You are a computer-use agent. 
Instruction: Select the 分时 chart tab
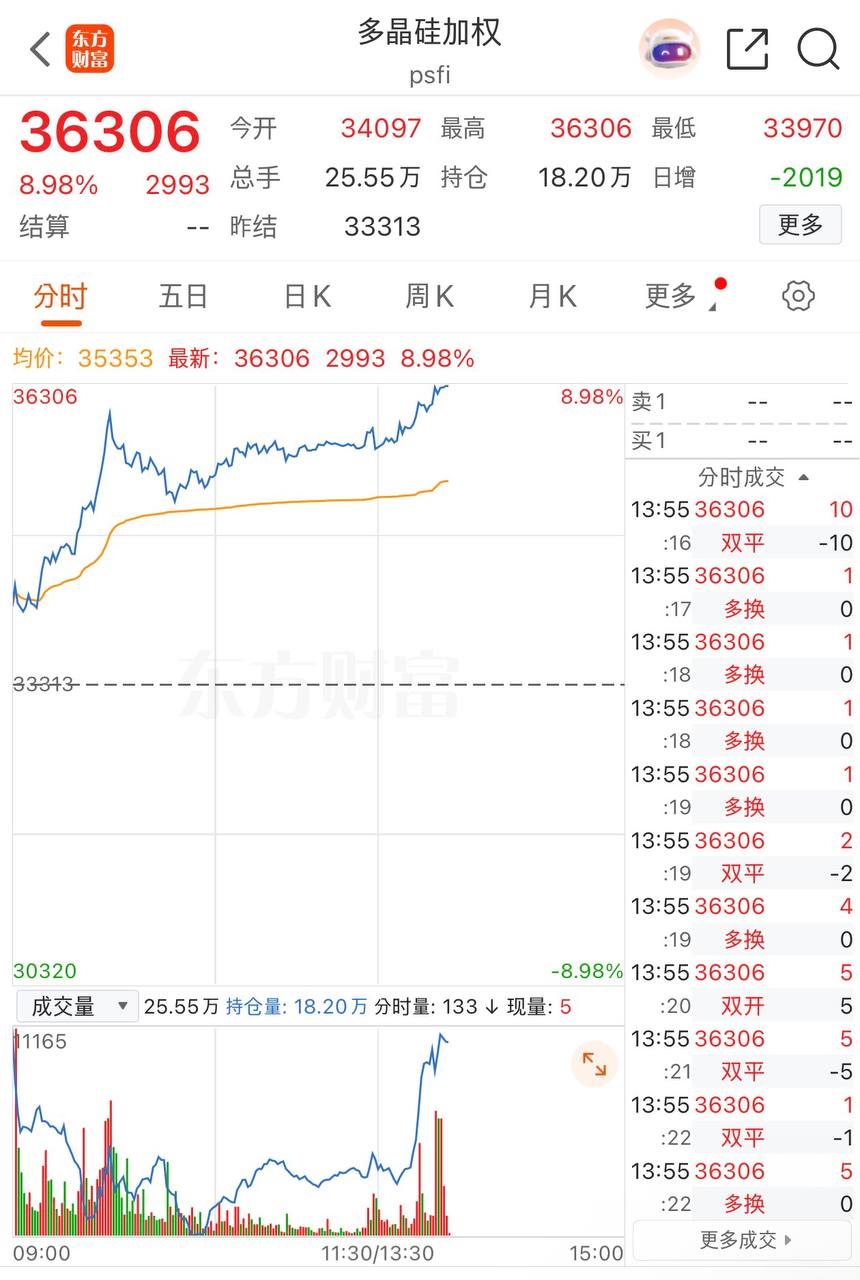pos(61,296)
